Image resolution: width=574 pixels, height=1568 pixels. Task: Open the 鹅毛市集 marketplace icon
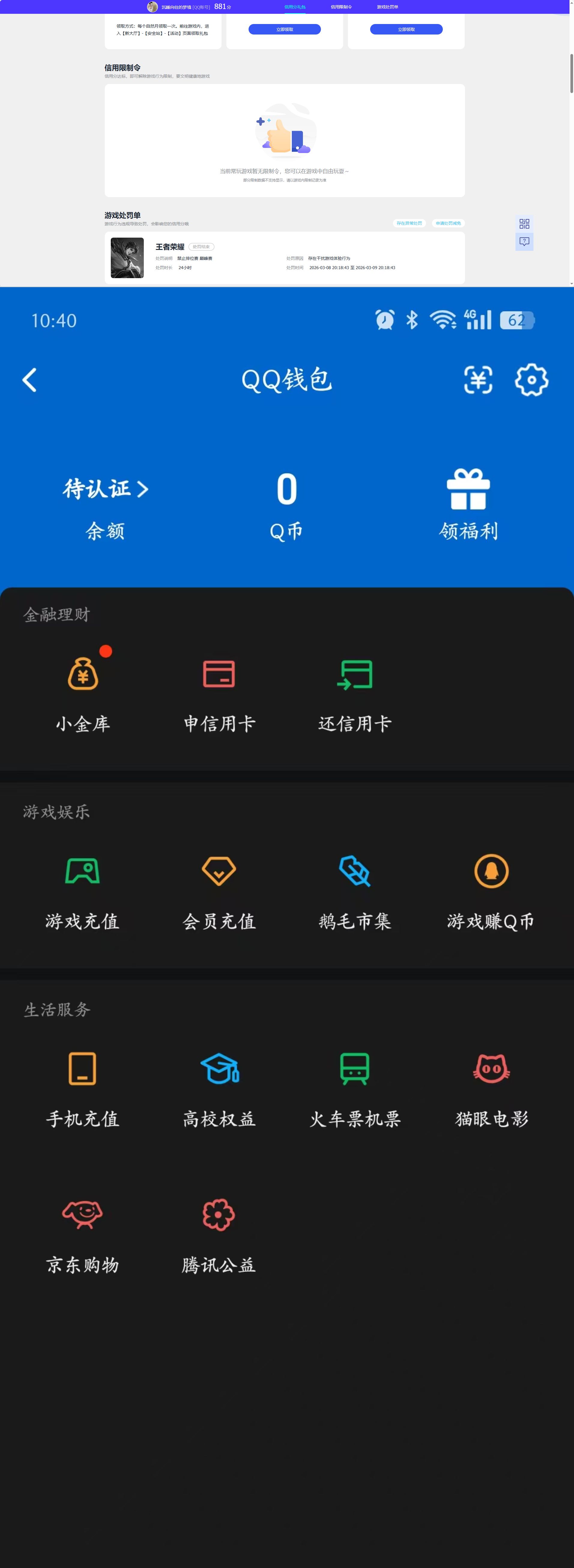point(355,889)
